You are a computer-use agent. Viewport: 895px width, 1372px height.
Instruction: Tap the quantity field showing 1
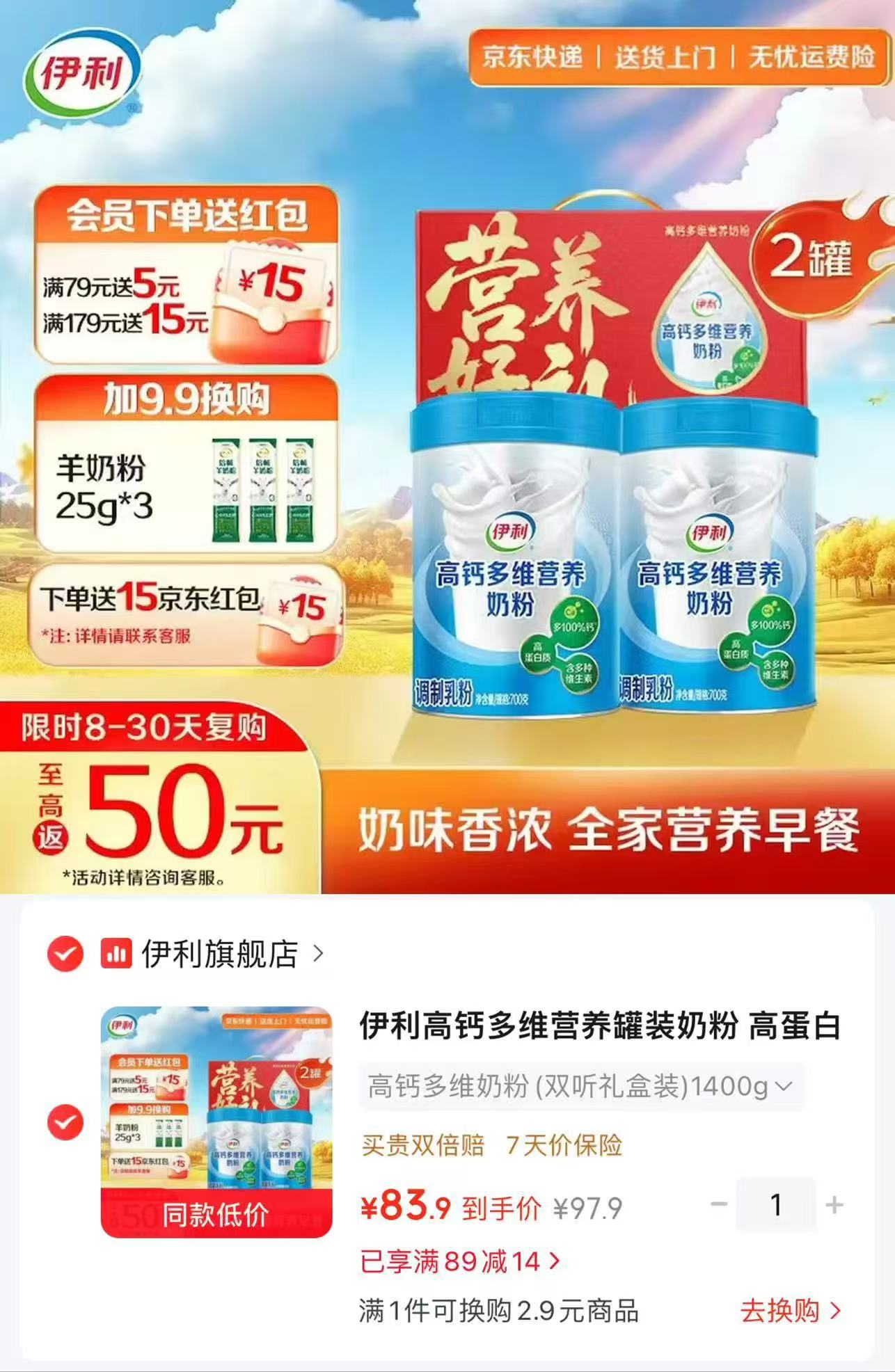(x=776, y=1204)
